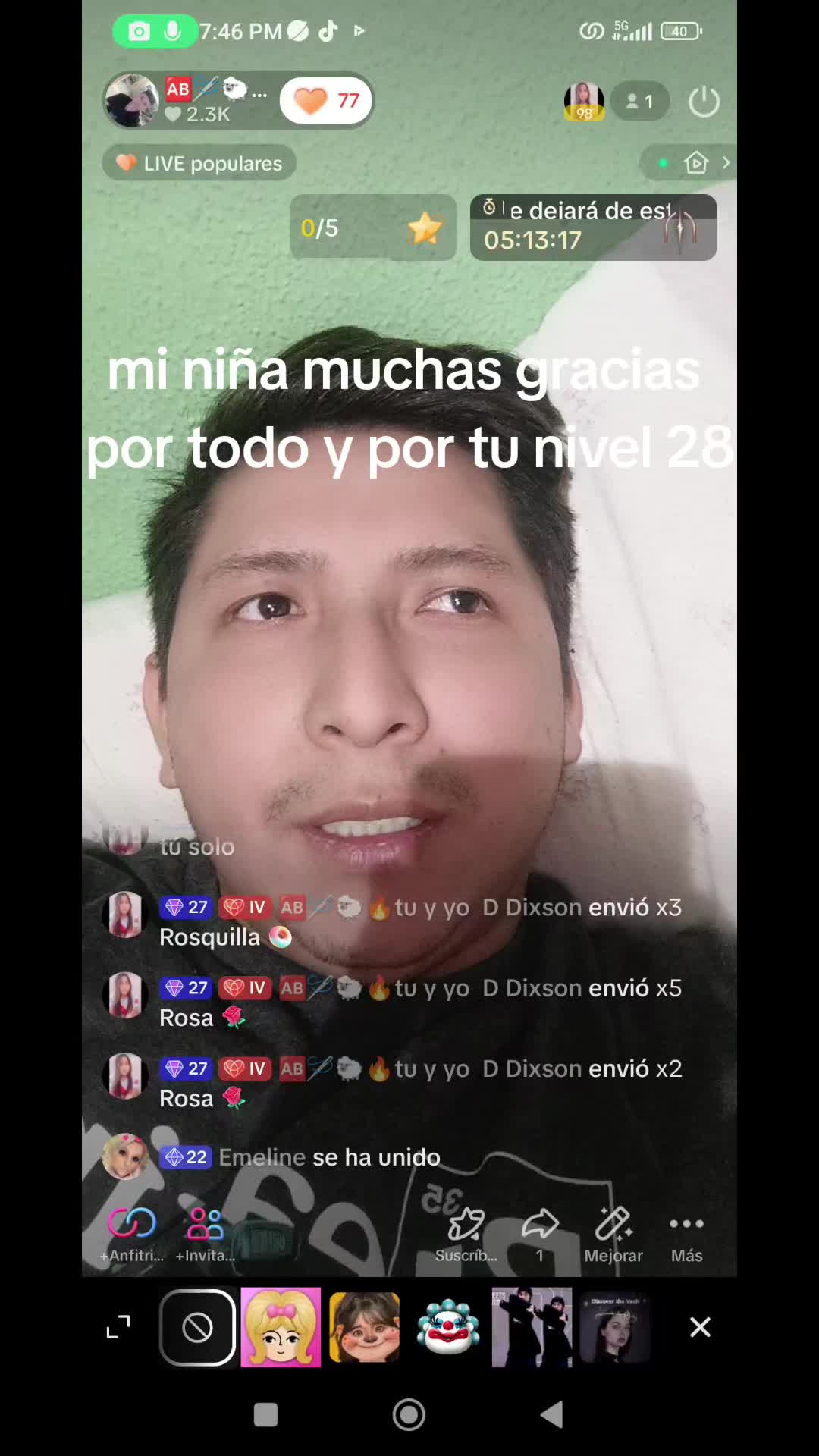Expand the effects panel
Viewport: 819px width, 1456px height.
(x=118, y=1327)
